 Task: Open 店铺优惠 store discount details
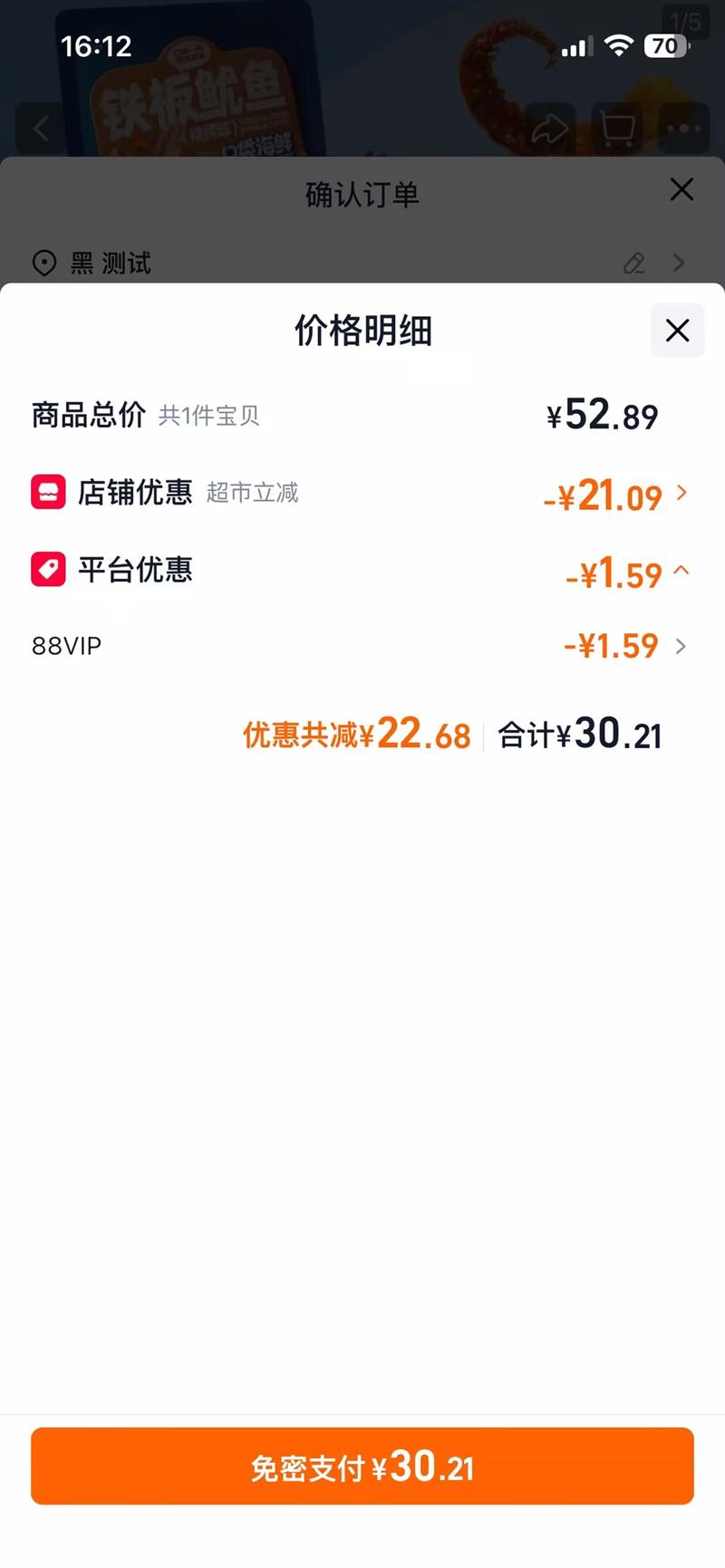[x=681, y=494]
